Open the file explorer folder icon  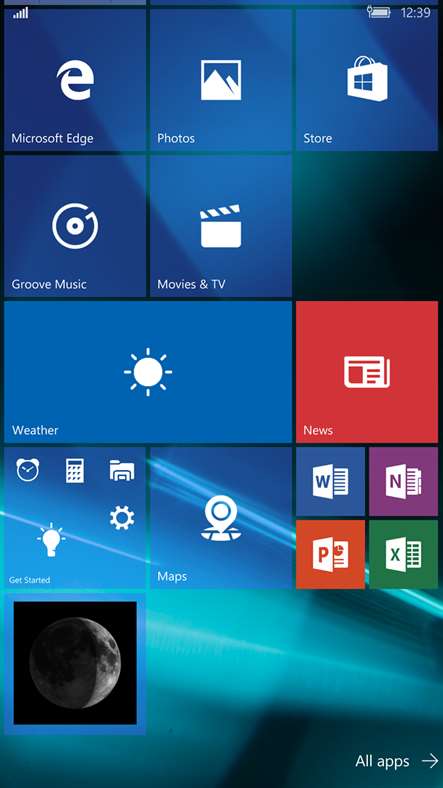pyautogui.click(x=122, y=471)
